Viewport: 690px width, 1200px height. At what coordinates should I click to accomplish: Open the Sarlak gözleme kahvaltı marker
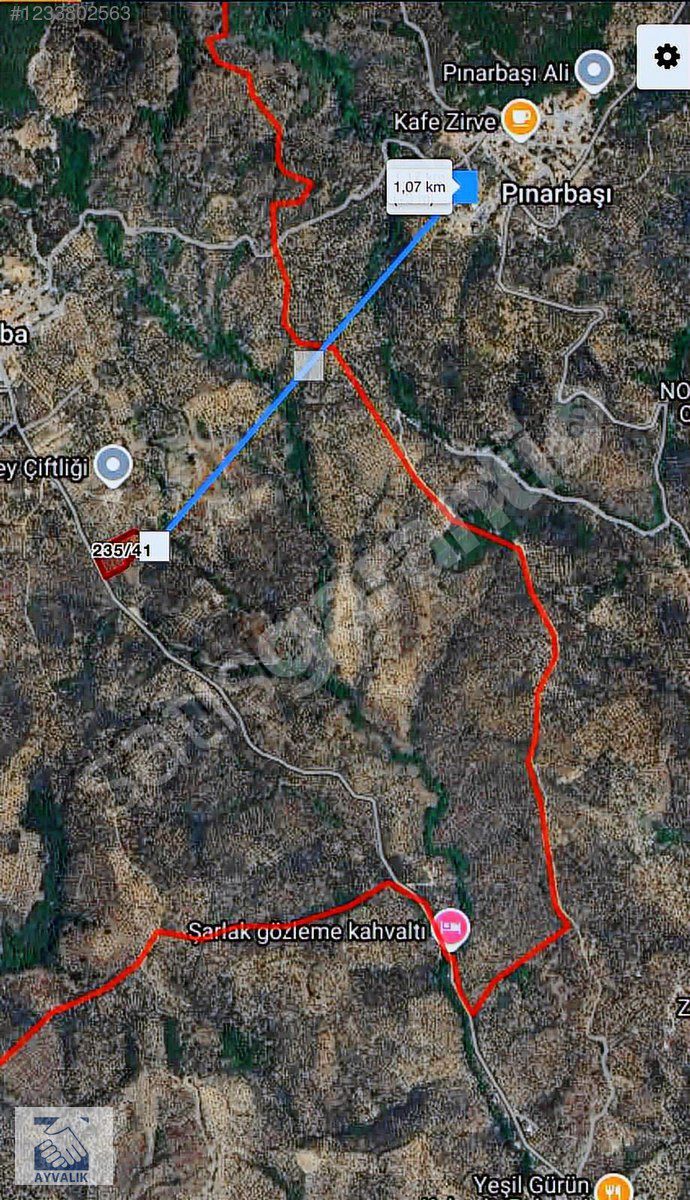coord(451,930)
